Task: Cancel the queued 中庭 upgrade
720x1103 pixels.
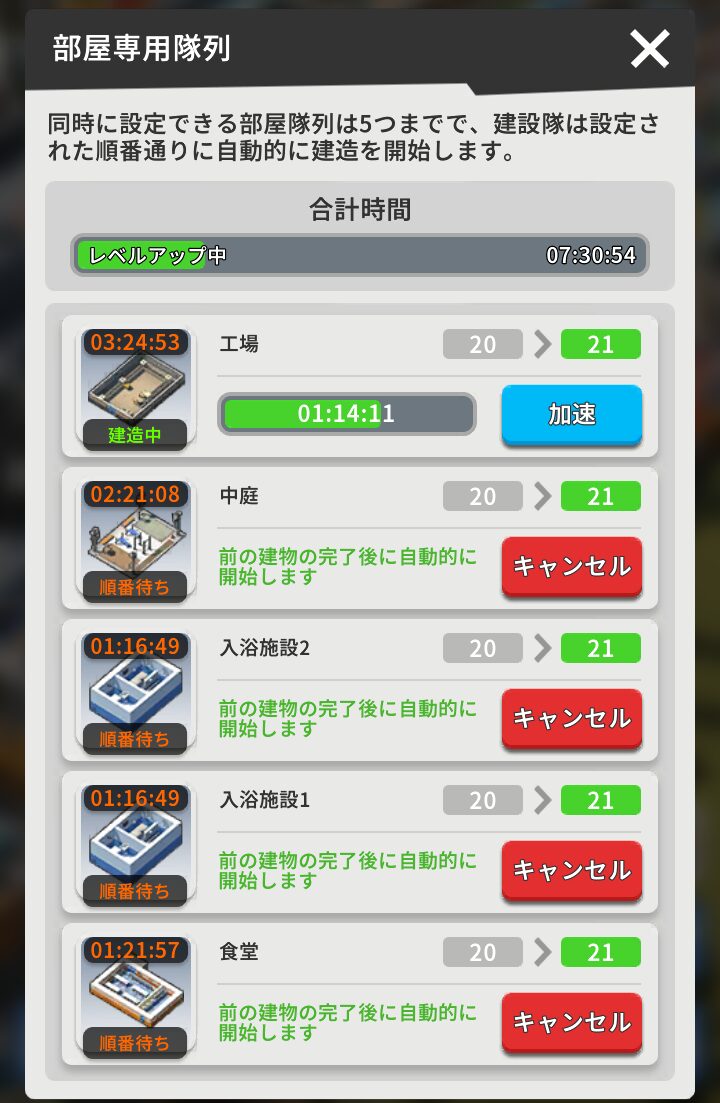Action: 571,567
